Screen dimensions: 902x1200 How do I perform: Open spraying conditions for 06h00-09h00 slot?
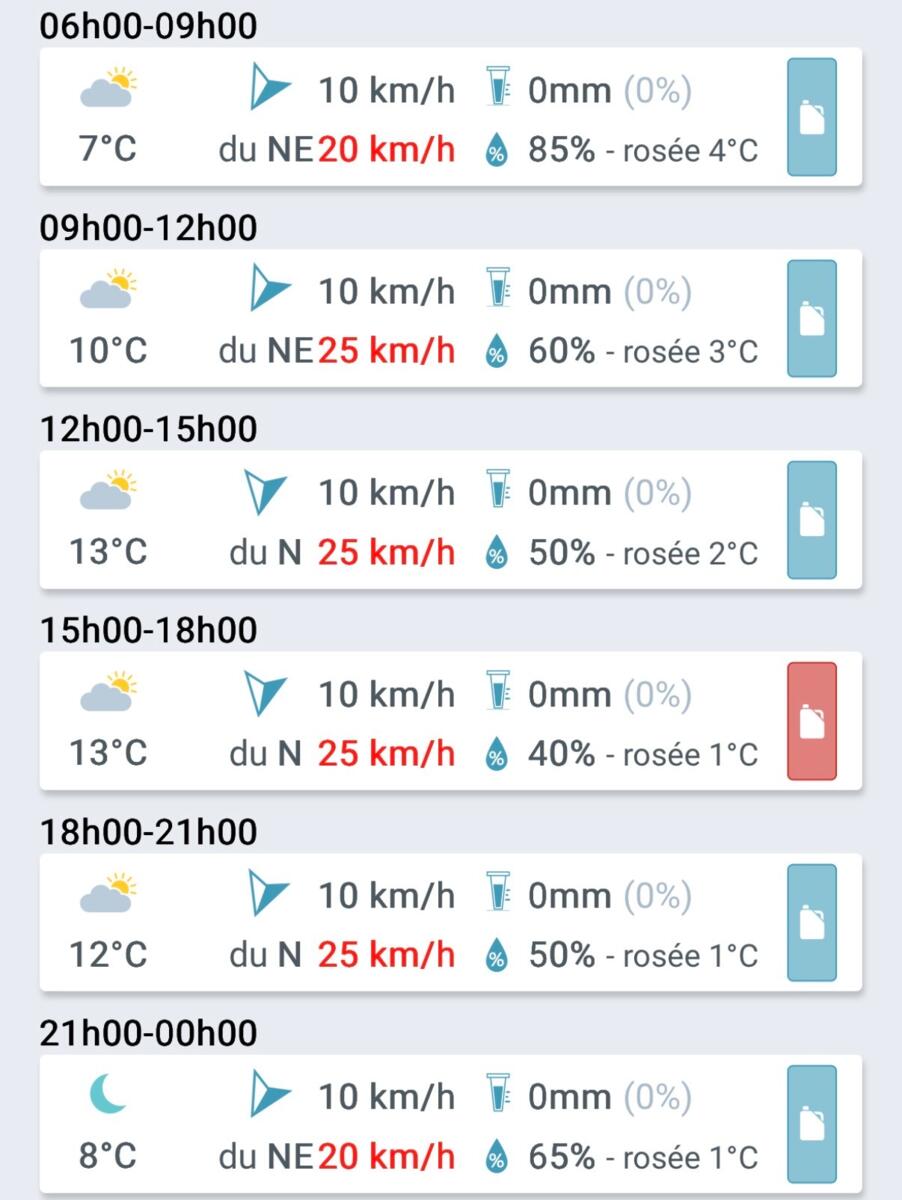(x=811, y=117)
